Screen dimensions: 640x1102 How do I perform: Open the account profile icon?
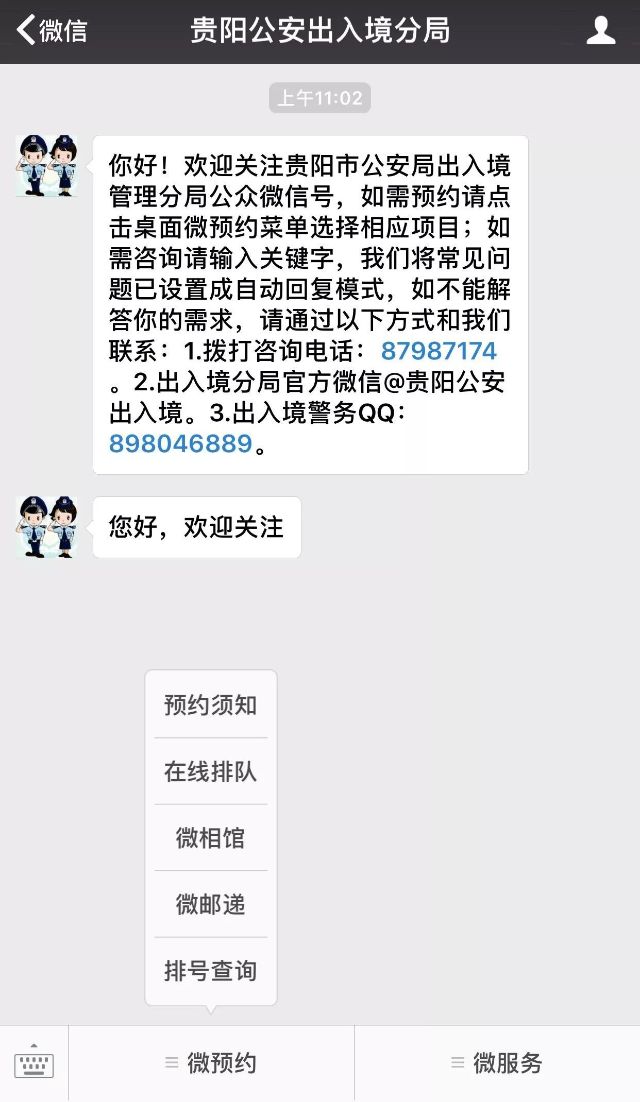(600, 30)
